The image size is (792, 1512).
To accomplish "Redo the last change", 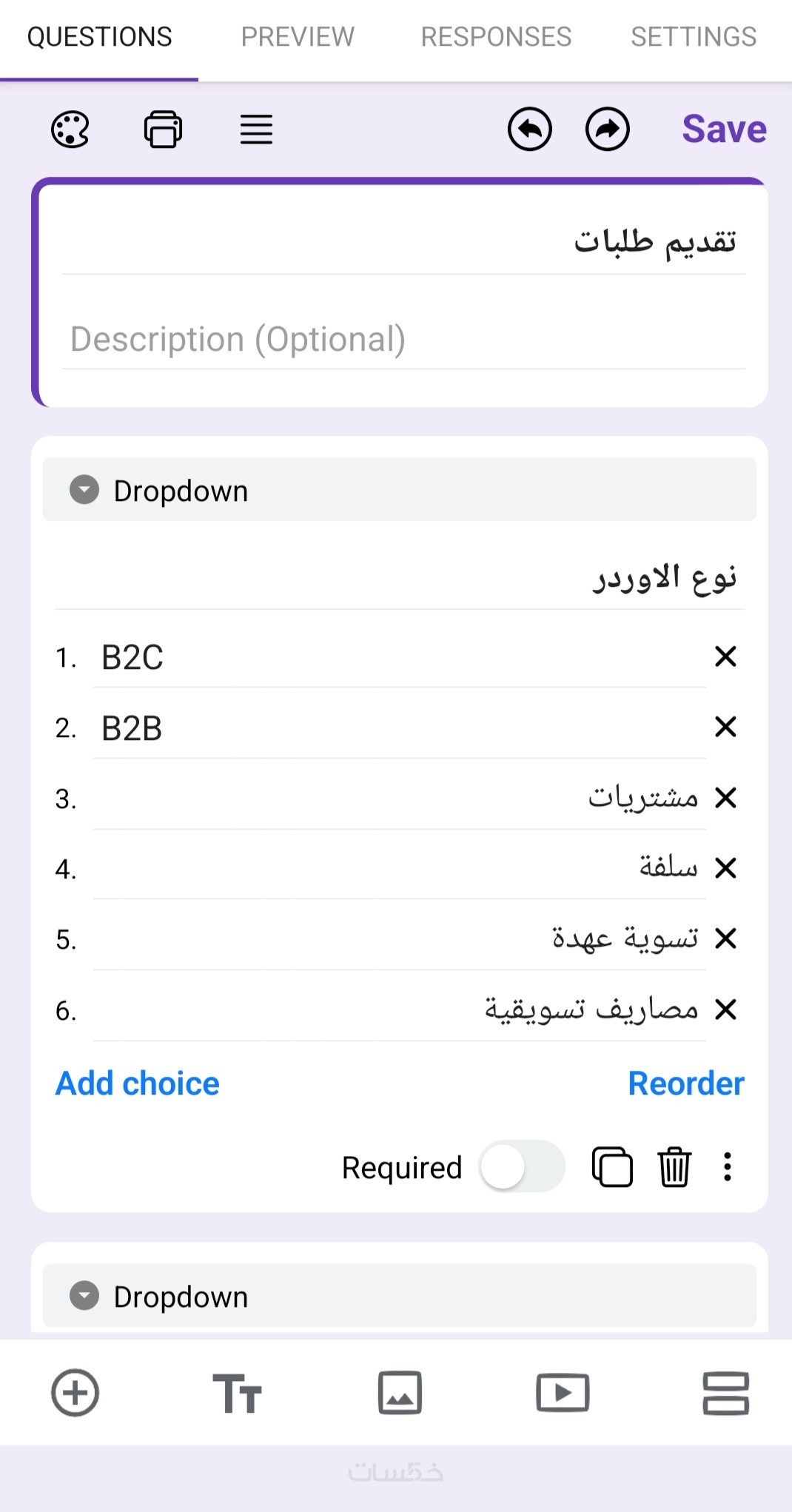I will click(x=608, y=130).
